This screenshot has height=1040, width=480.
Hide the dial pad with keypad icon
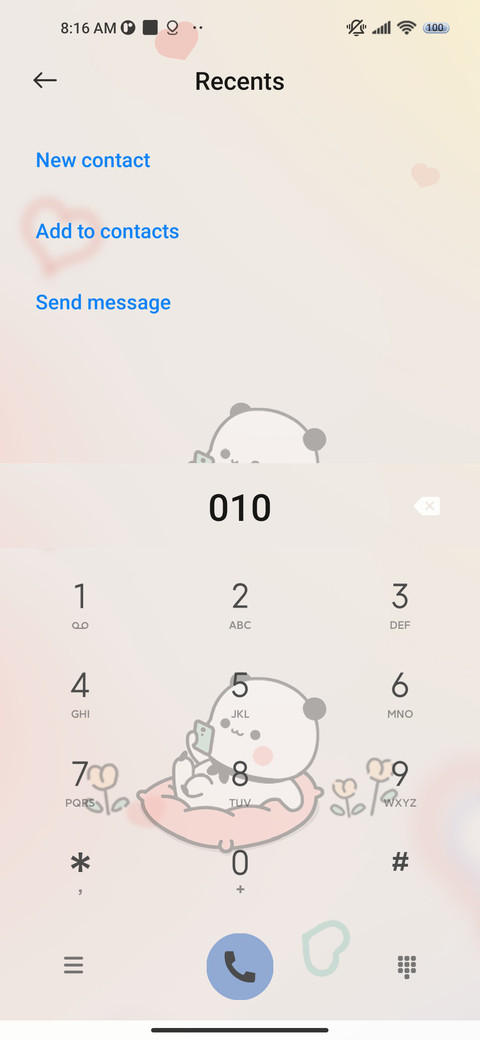[406, 966]
